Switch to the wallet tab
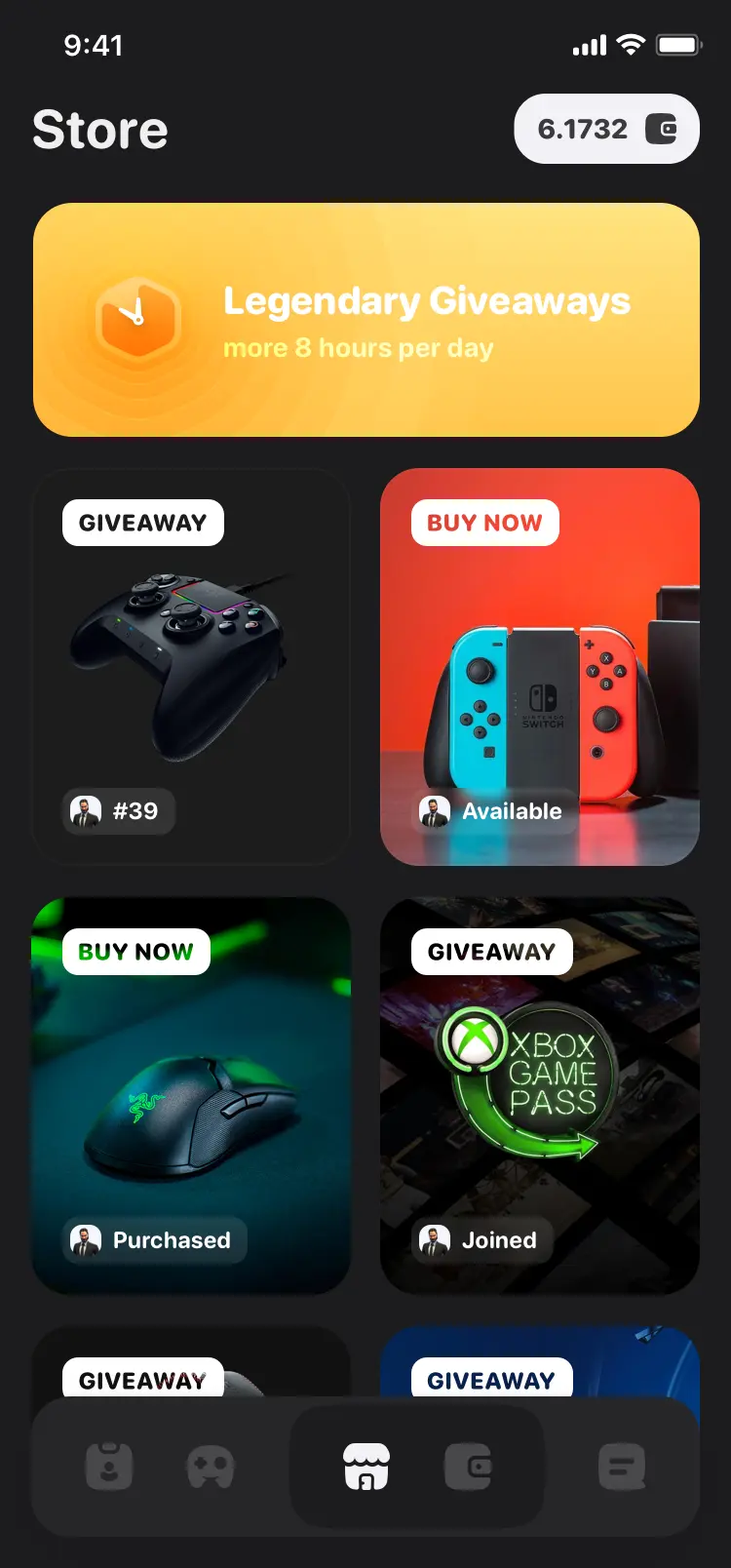731x1568 pixels. tap(468, 1467)
